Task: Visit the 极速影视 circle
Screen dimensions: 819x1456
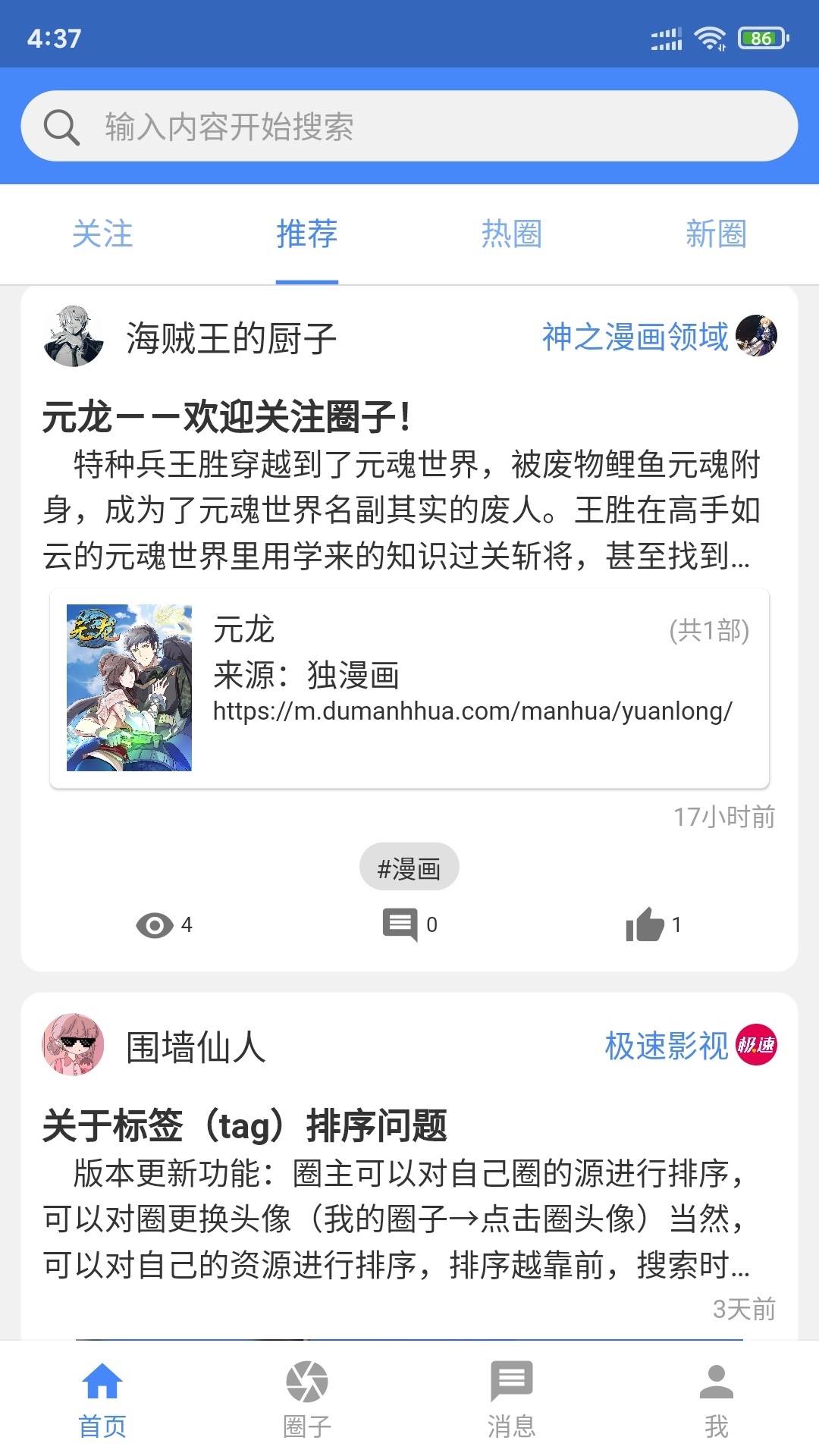Action: tap(667, 1046)
